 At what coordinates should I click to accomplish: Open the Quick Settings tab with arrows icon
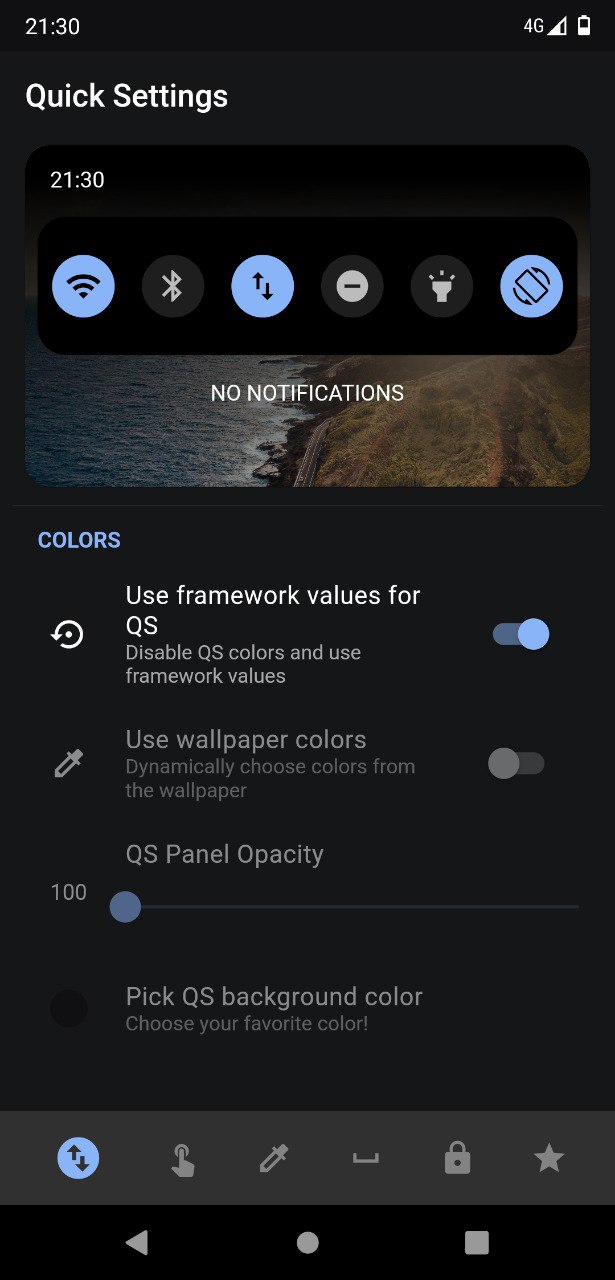(x=78, y=1158)
